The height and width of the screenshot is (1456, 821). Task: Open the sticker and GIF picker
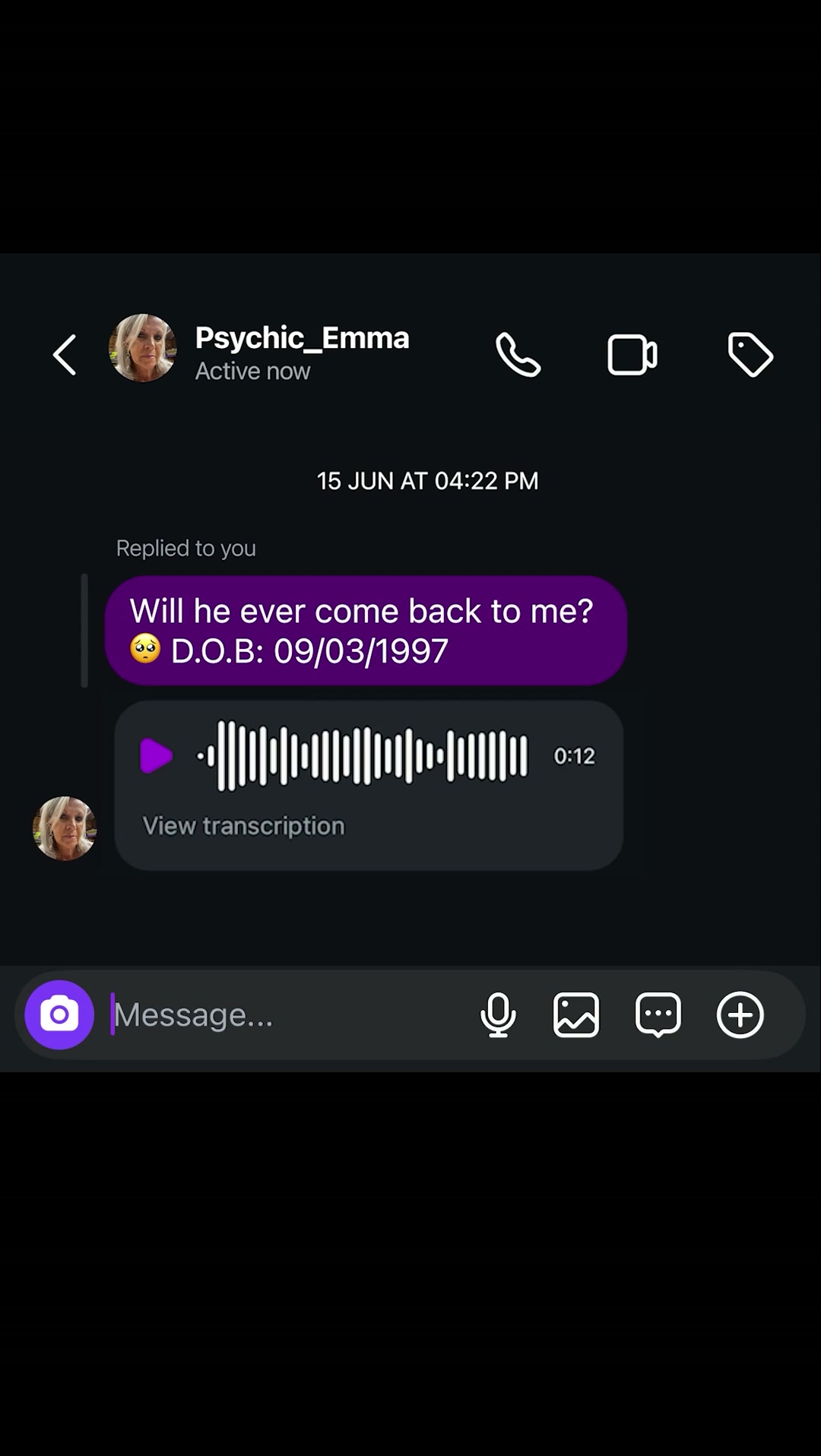[658, 1015]
